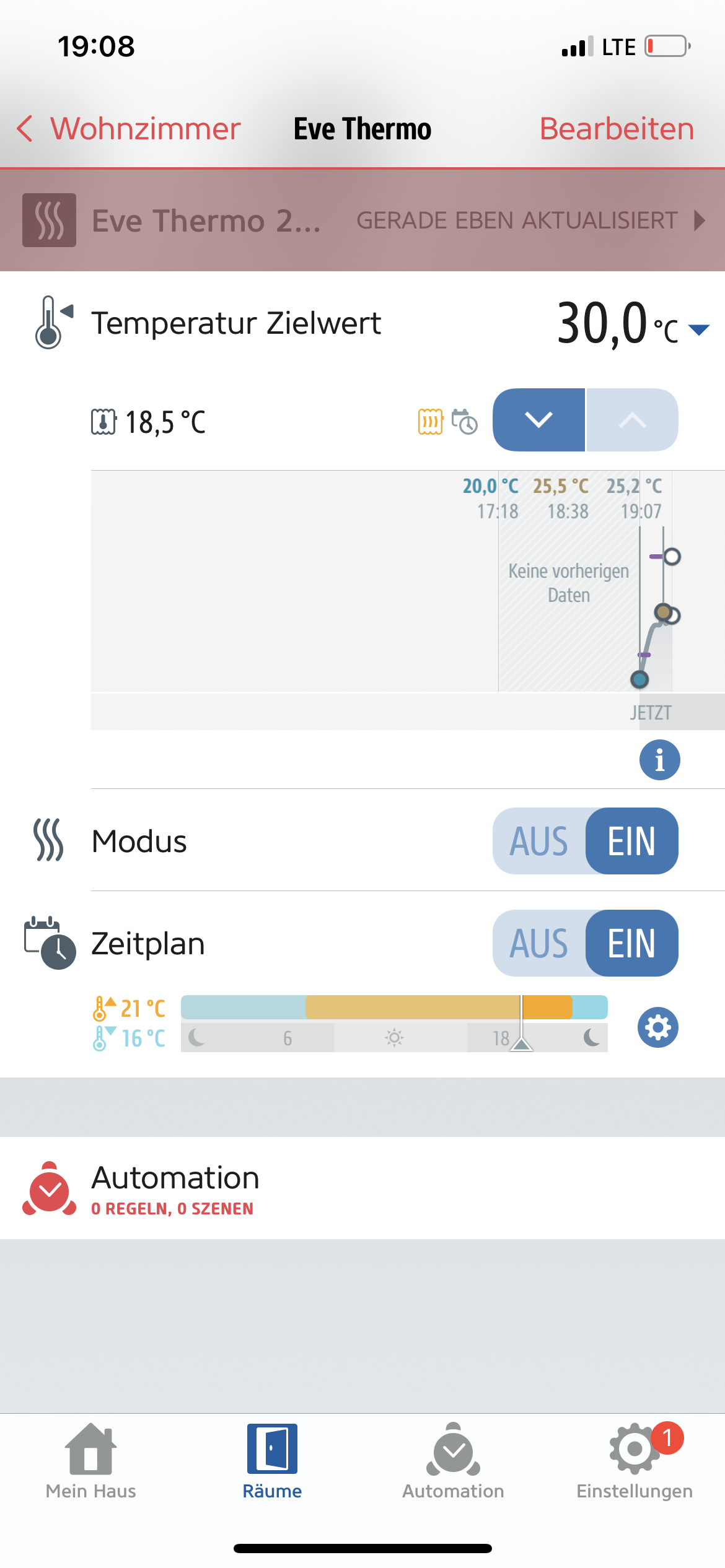The height and width of the screenshot is (1568, 725).
Task: Switch Zeitplan to AUS
Action: pos(538,943)
